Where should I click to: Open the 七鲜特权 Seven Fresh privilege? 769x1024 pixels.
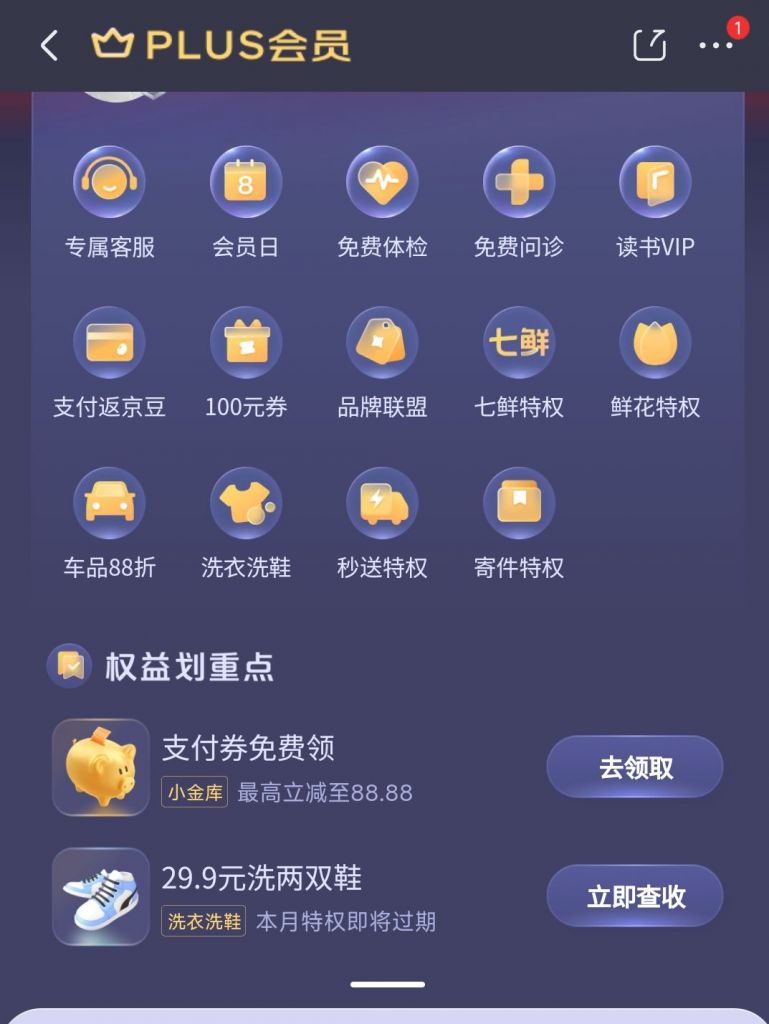point(518,343)
